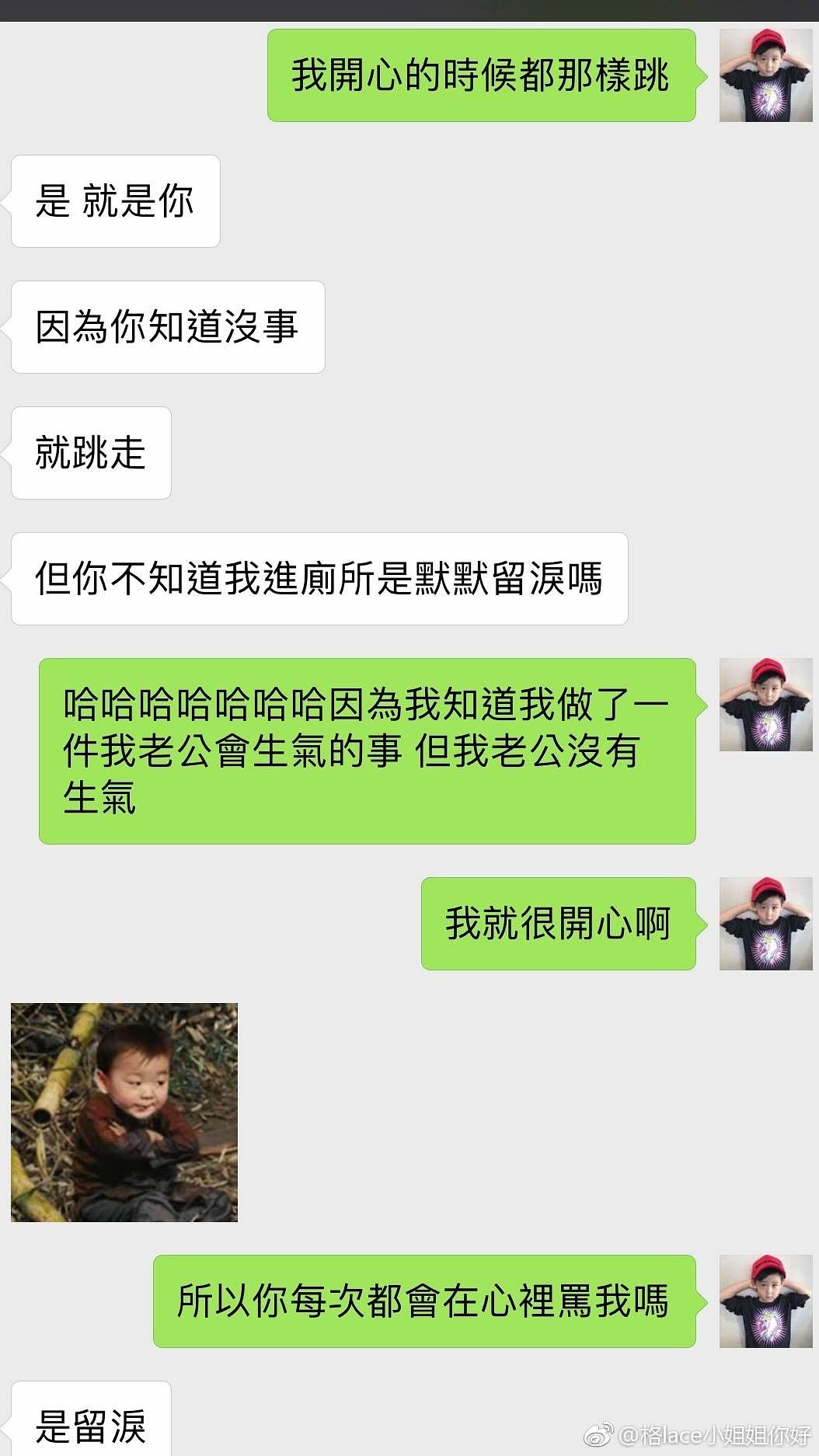Tap avatar beside 我就很開心啊 message
Viewport: 819px width, 1456px height.
[765, 924]
